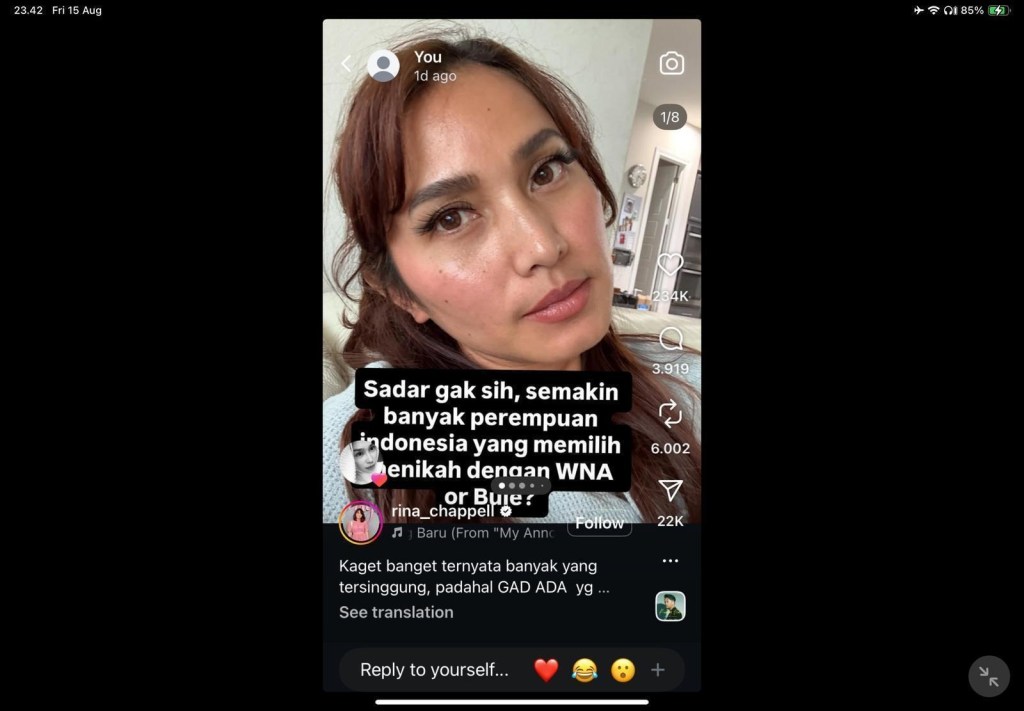Repost using the arrows icon
Screen dimensions: 1024x711
click(x=670, y=413)
